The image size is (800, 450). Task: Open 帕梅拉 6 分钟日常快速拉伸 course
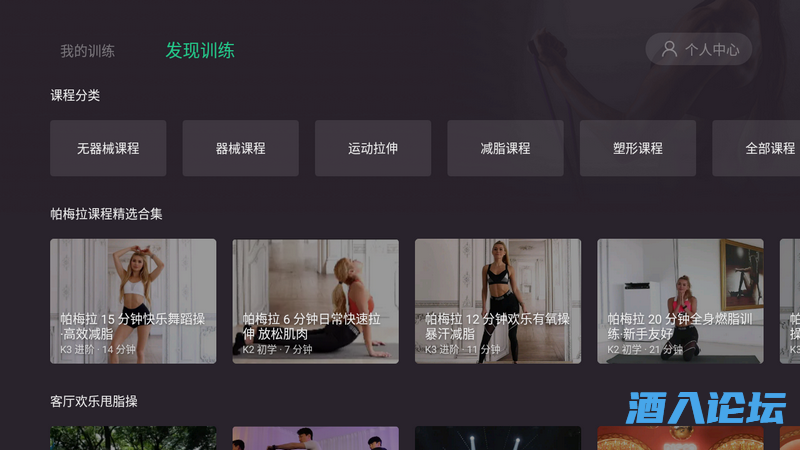(x=315, y=300)
